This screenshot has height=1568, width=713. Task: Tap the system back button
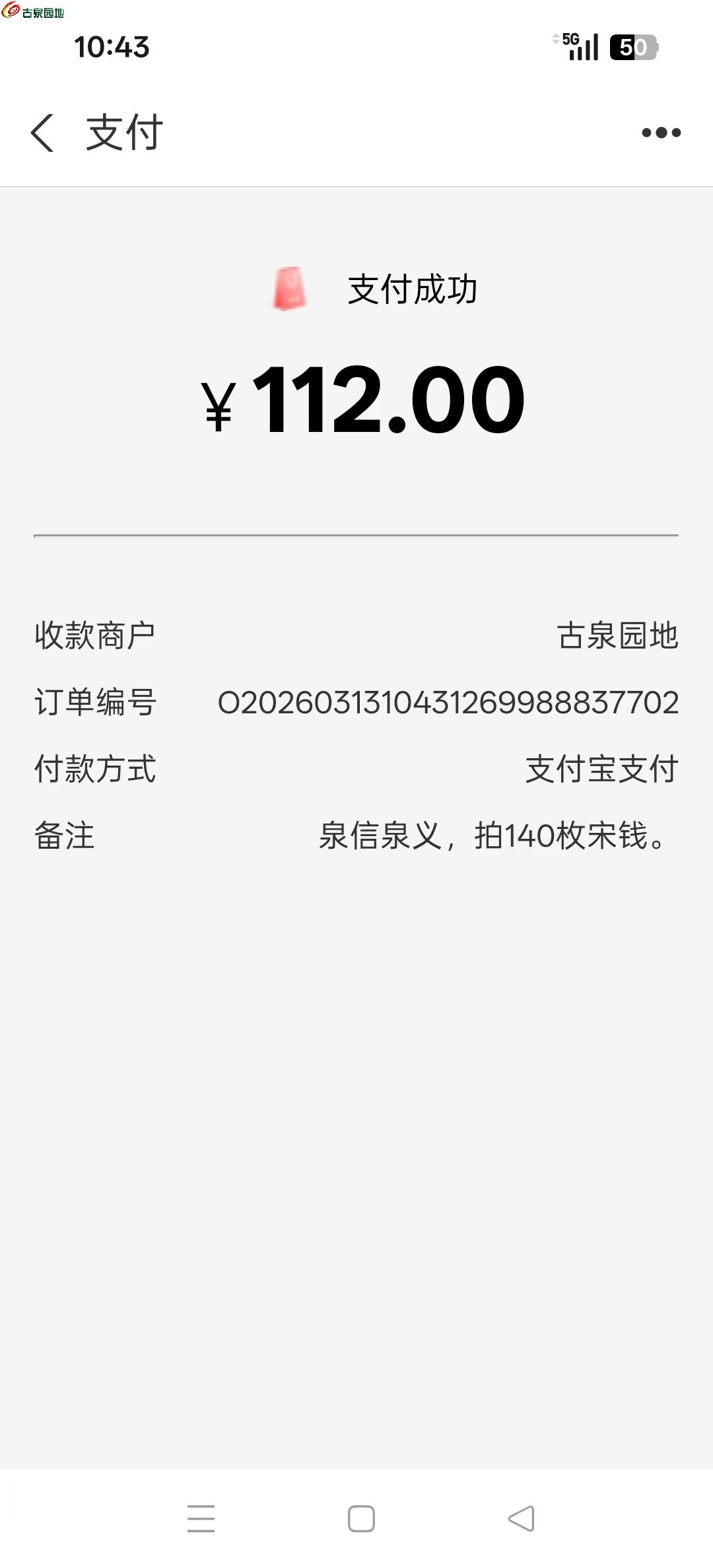pyautogui.click(x=522, y=1518)
